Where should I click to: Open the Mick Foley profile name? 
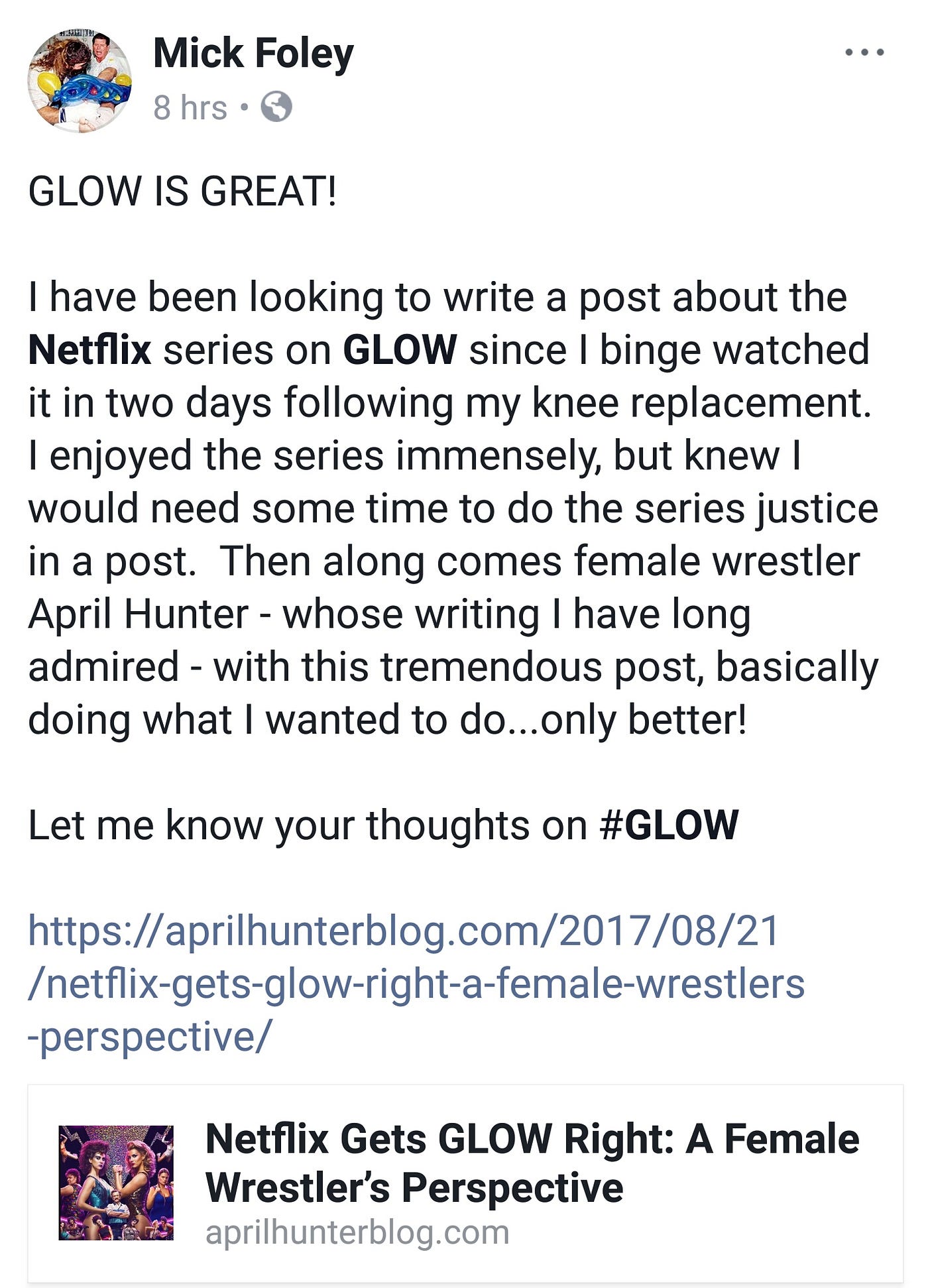click(x=253, y=53)
